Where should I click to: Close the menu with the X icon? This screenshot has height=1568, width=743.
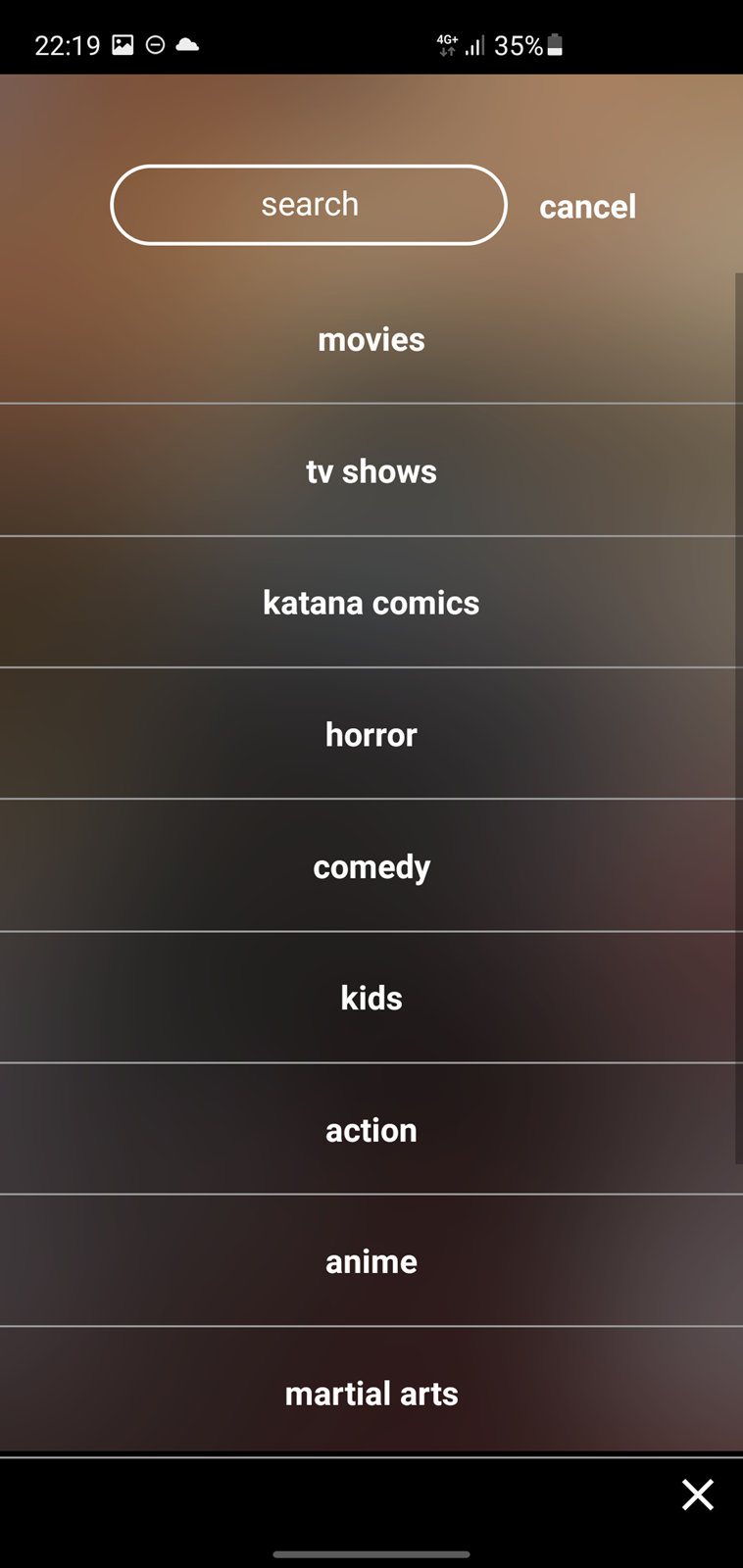[698, 1494]
